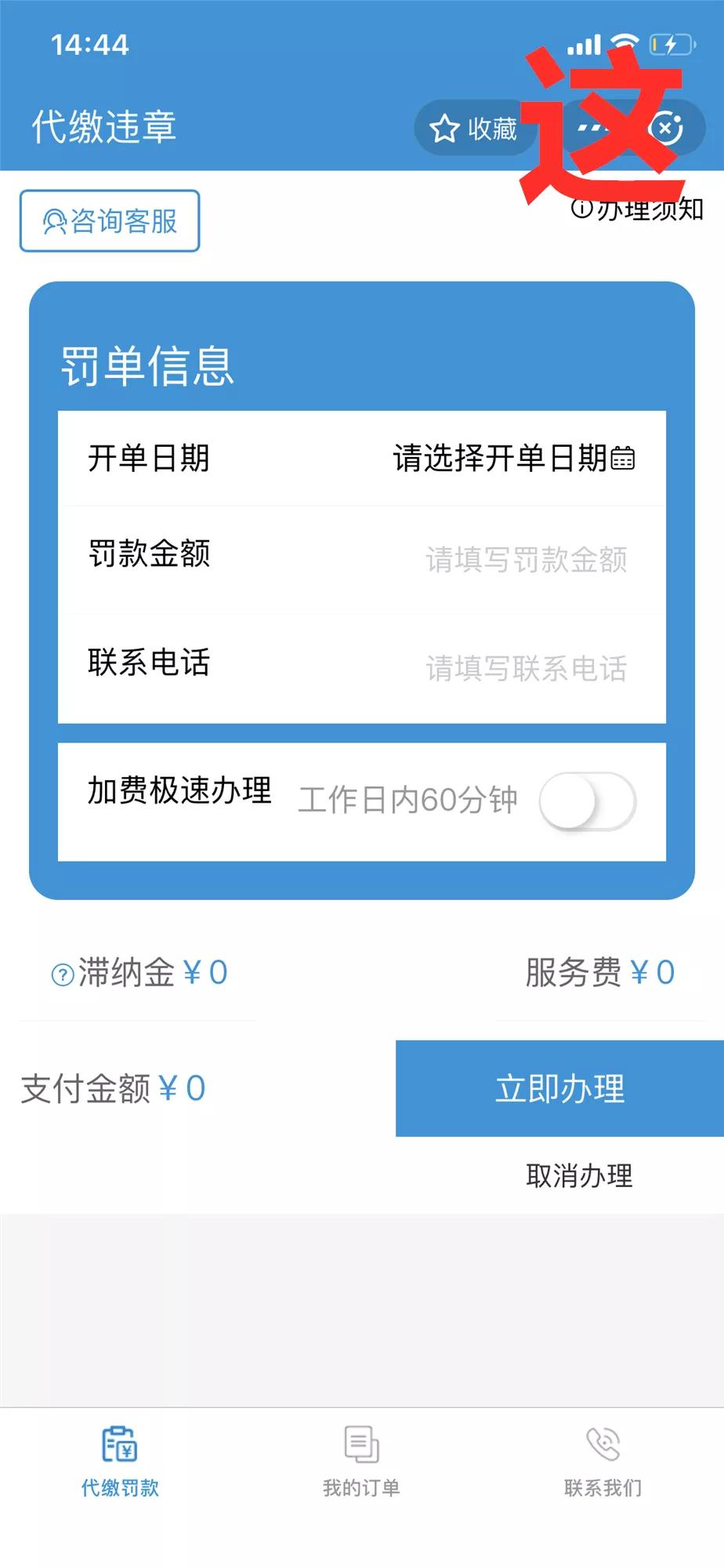This screenshot has width=724, height=1568.
Task: Toggle the 收藏 star to favorite
Action: pyautogui.click(x=443, y=128)
